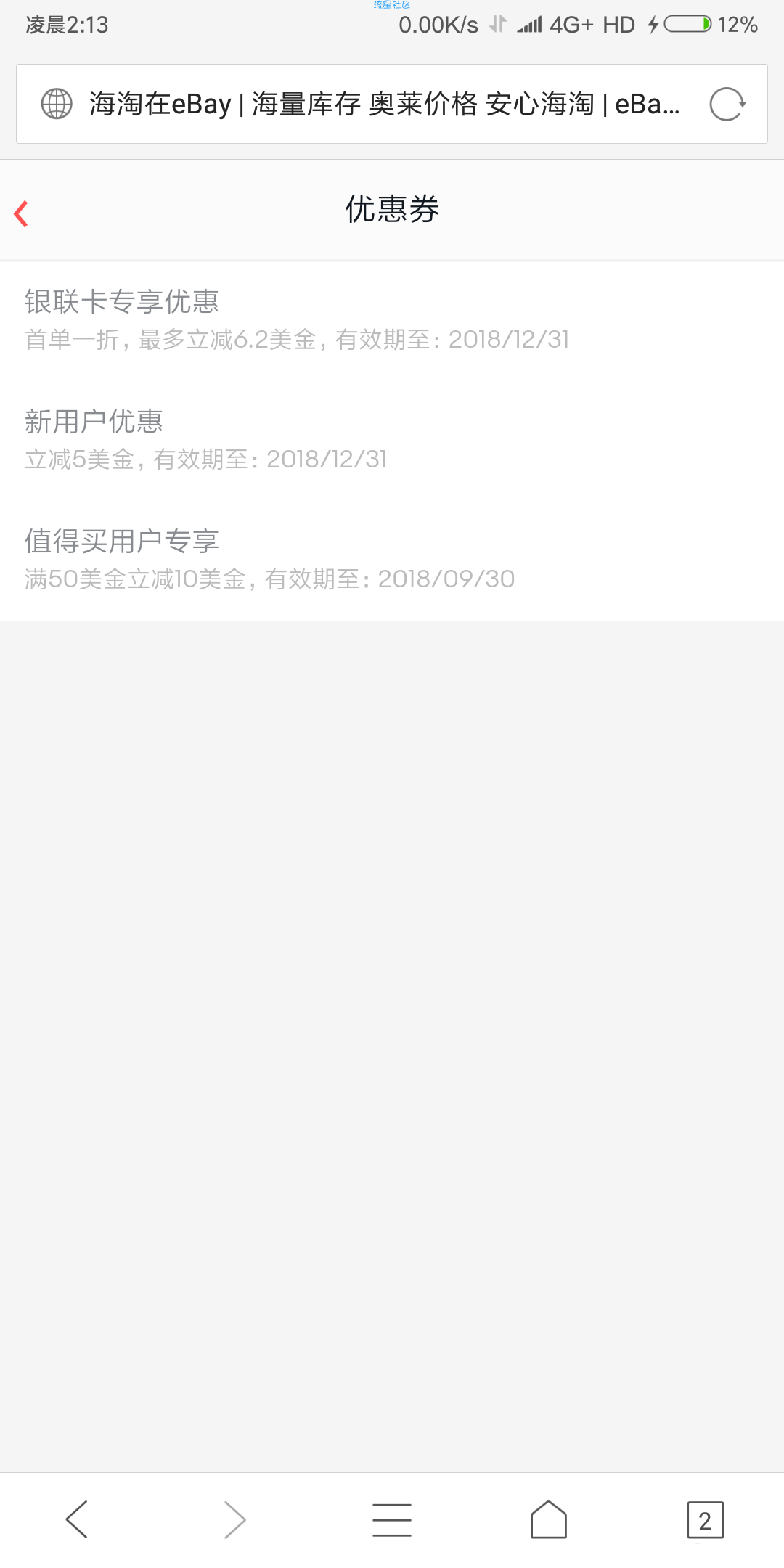Open the tab switcher showing 2 tabs
Screen dimensions: 784x1568
click(705, 1519)
